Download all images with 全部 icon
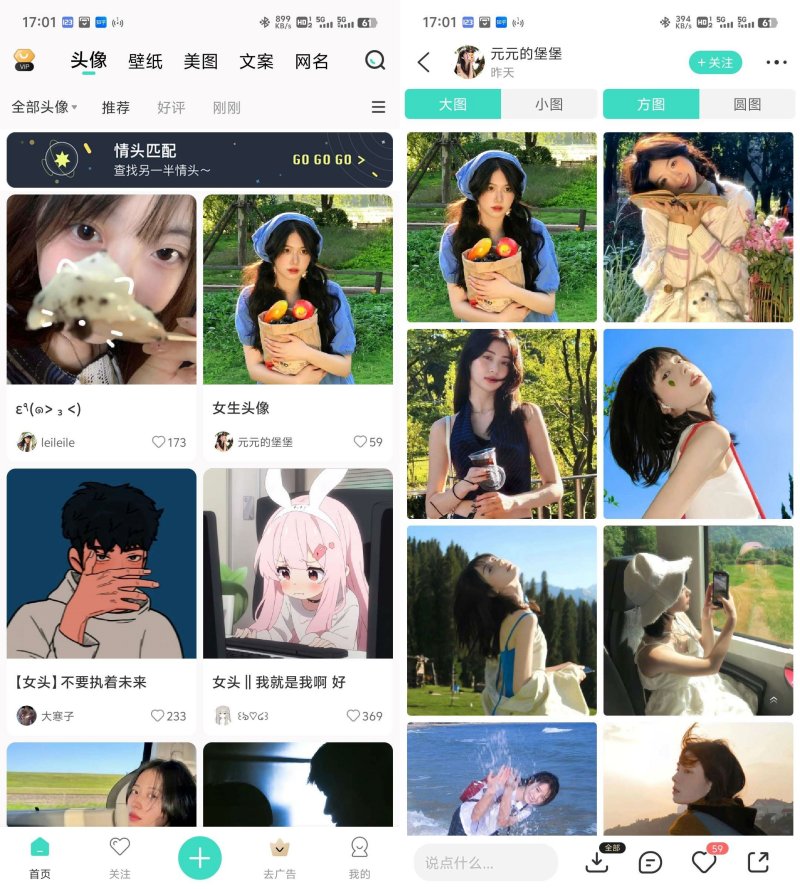Screen dimensions: 800x889 (x=597, y=860)
